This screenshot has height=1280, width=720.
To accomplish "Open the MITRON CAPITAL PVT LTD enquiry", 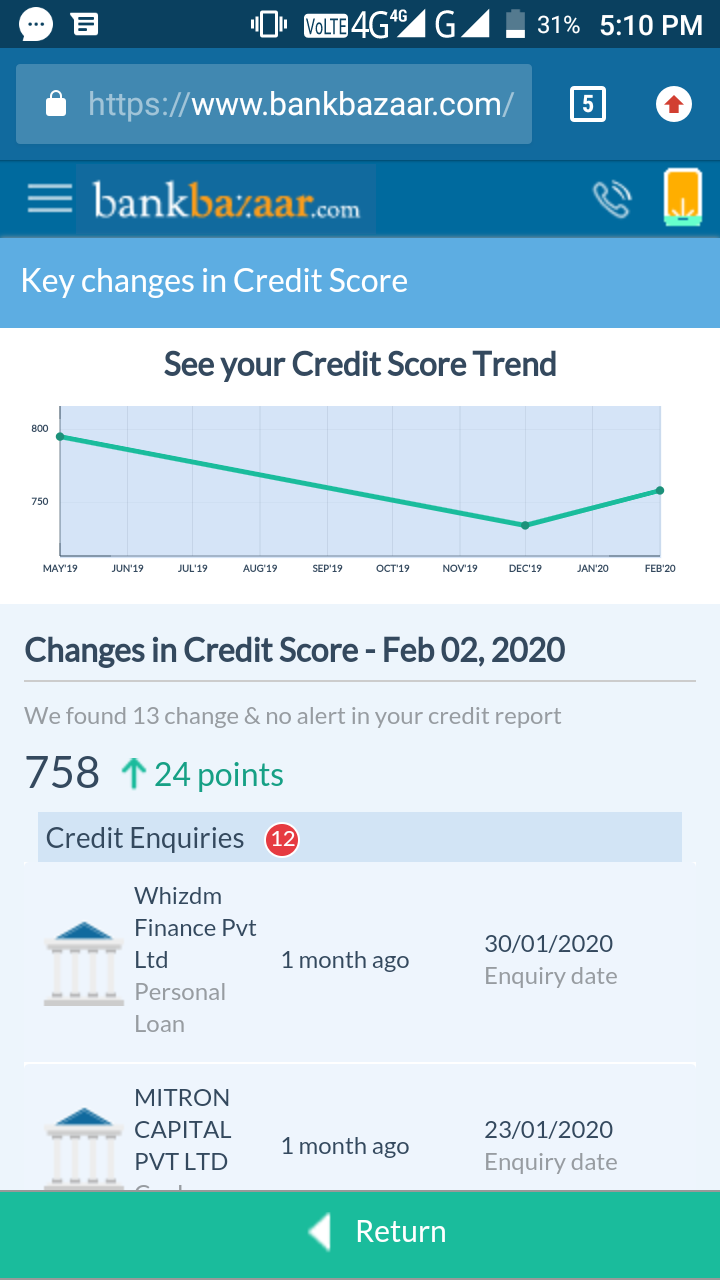I will point(360,1128).
